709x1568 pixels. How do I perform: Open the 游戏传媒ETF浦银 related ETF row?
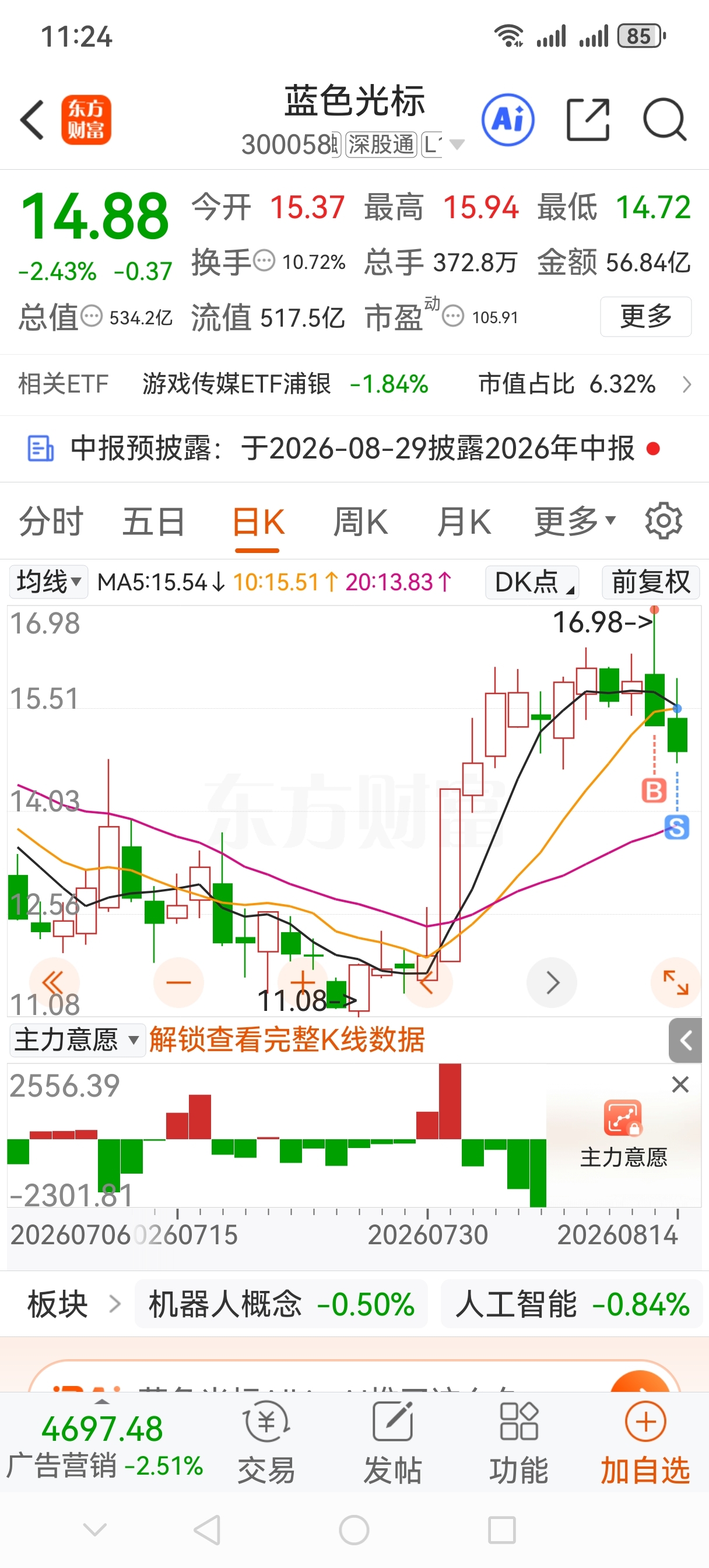coord(354,384)
